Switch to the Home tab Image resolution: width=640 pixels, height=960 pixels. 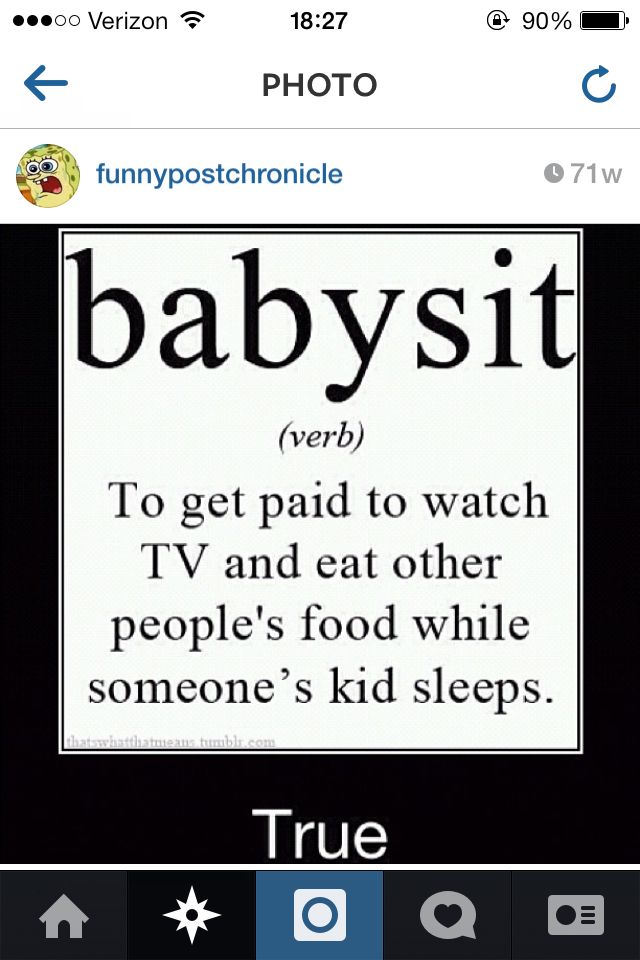[x=63, y=915]
